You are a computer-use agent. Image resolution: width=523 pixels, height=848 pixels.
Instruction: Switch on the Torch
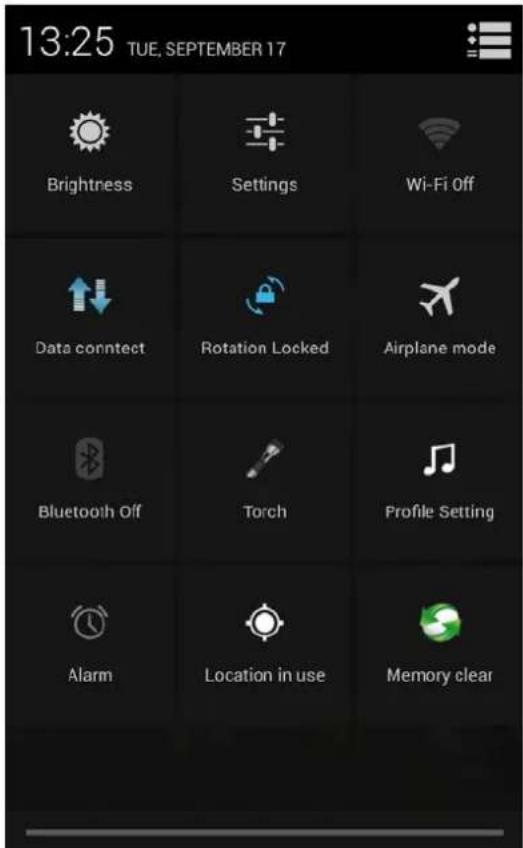point(264,481)
